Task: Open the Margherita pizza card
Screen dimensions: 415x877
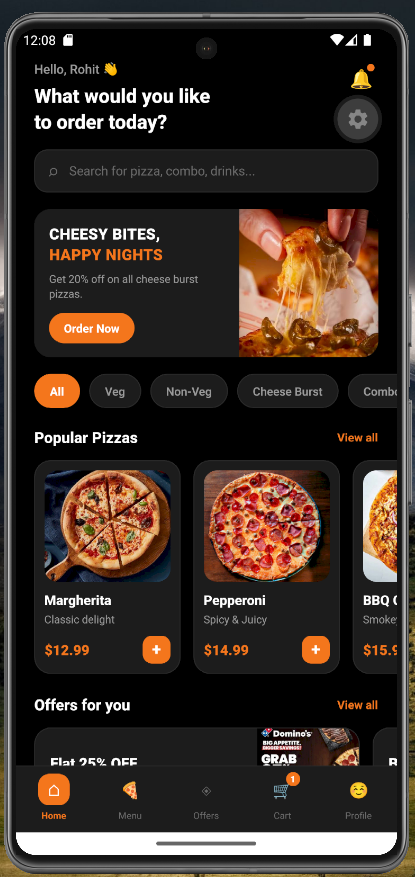Action: pos(107,567)
